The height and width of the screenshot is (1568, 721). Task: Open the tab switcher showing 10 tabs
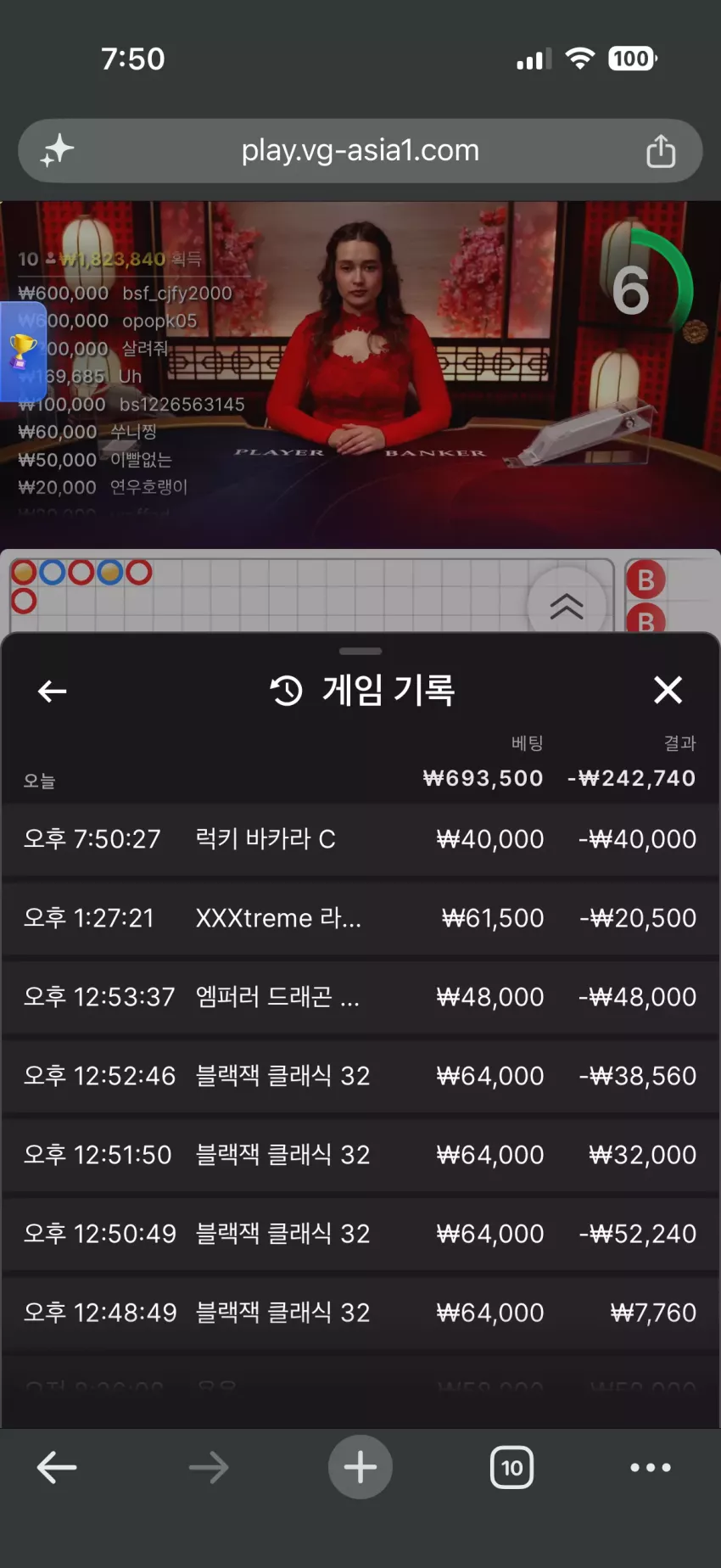[x=511, y=1467]
